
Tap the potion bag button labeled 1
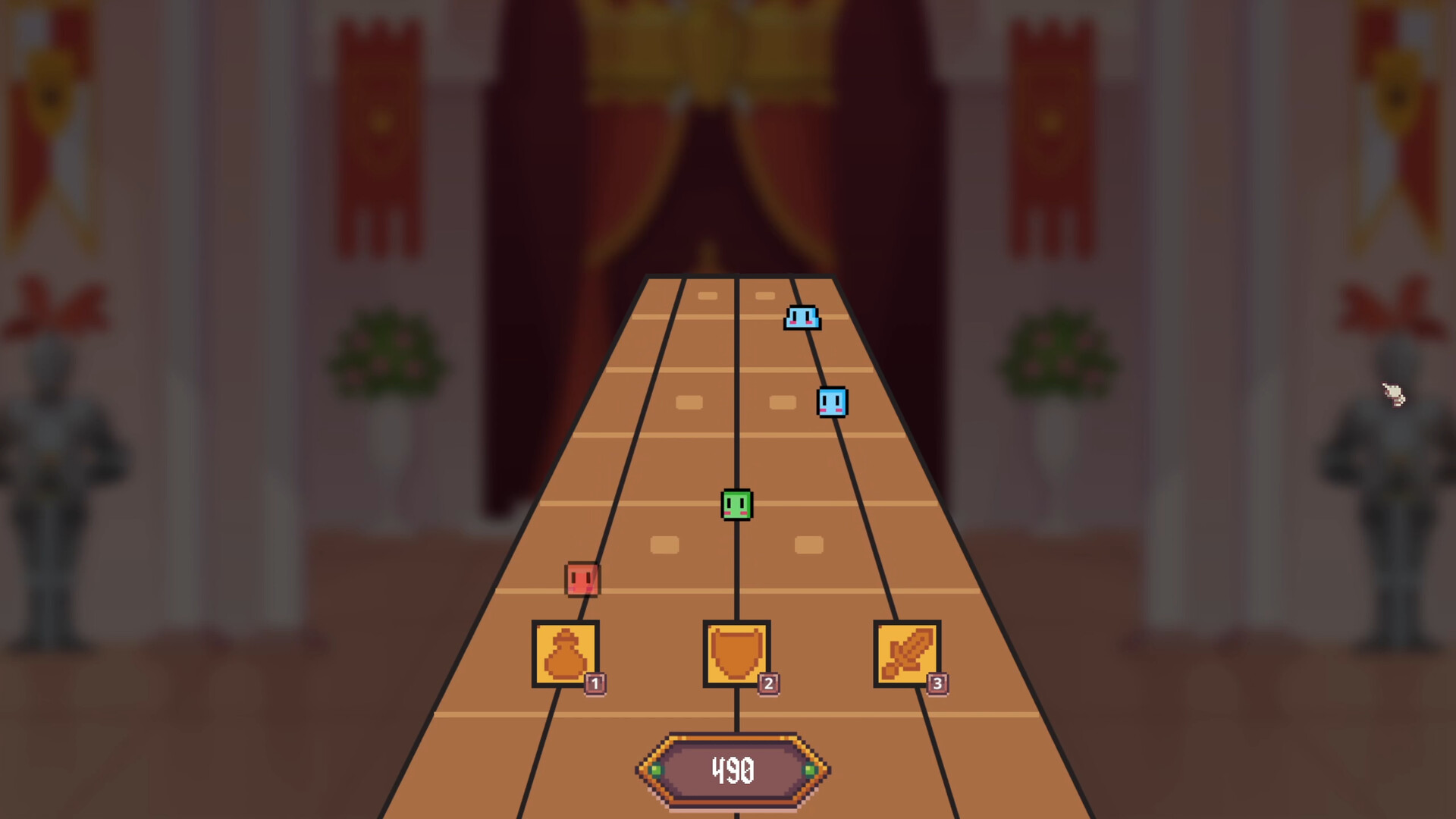coord(566,654)
